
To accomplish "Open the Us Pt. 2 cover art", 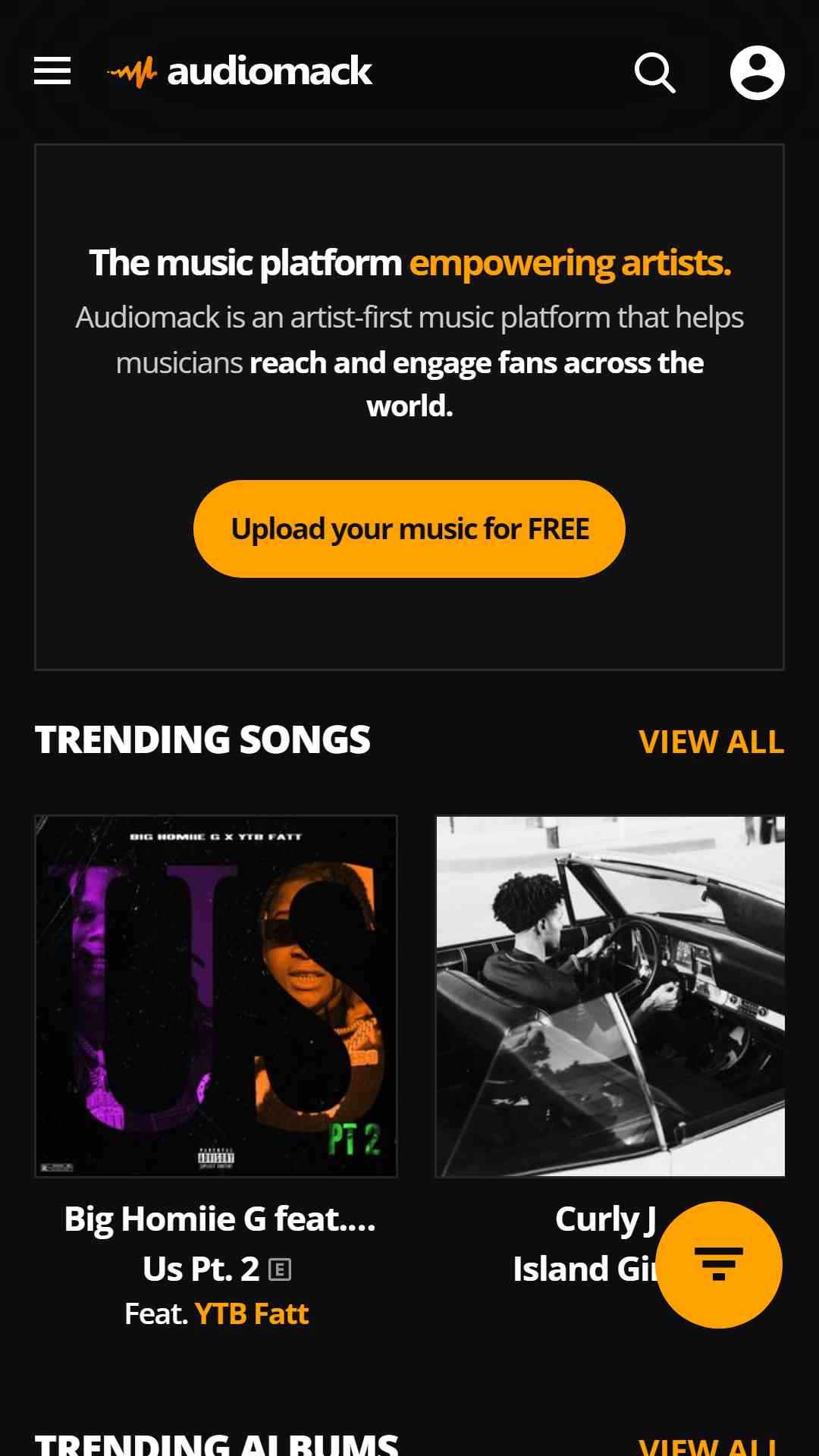I will [216, 996].
